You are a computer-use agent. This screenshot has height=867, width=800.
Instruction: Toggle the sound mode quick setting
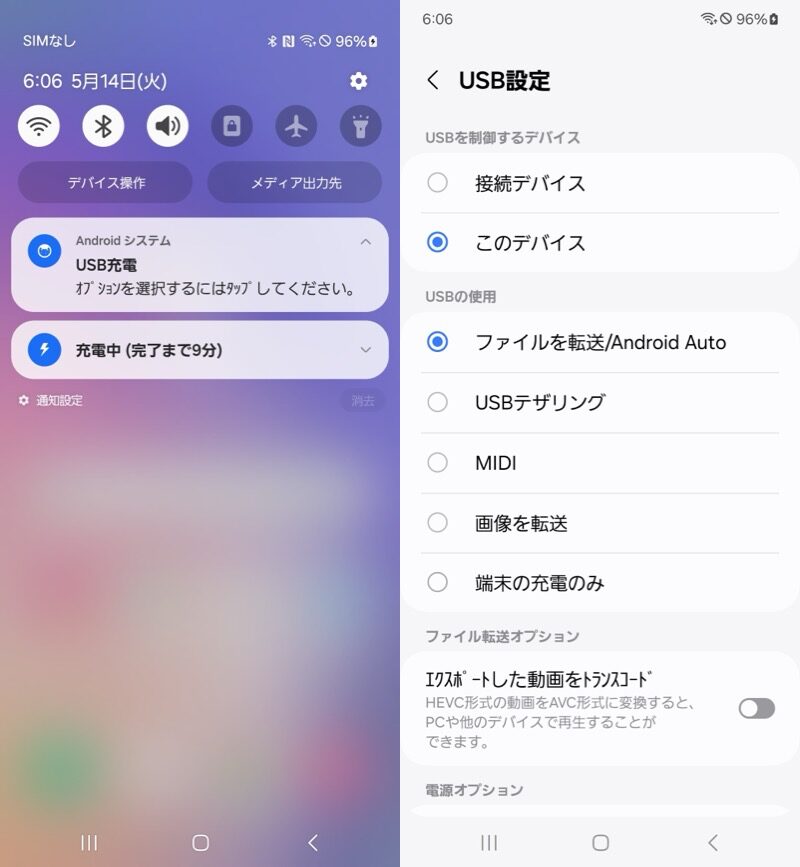[x=167, y=126]
